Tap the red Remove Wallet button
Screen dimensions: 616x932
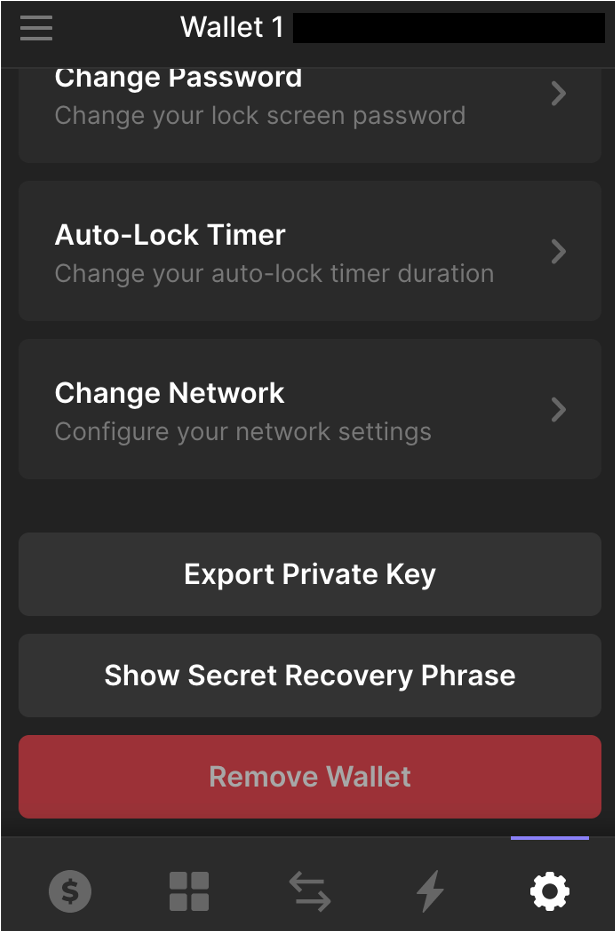(309, 777)
